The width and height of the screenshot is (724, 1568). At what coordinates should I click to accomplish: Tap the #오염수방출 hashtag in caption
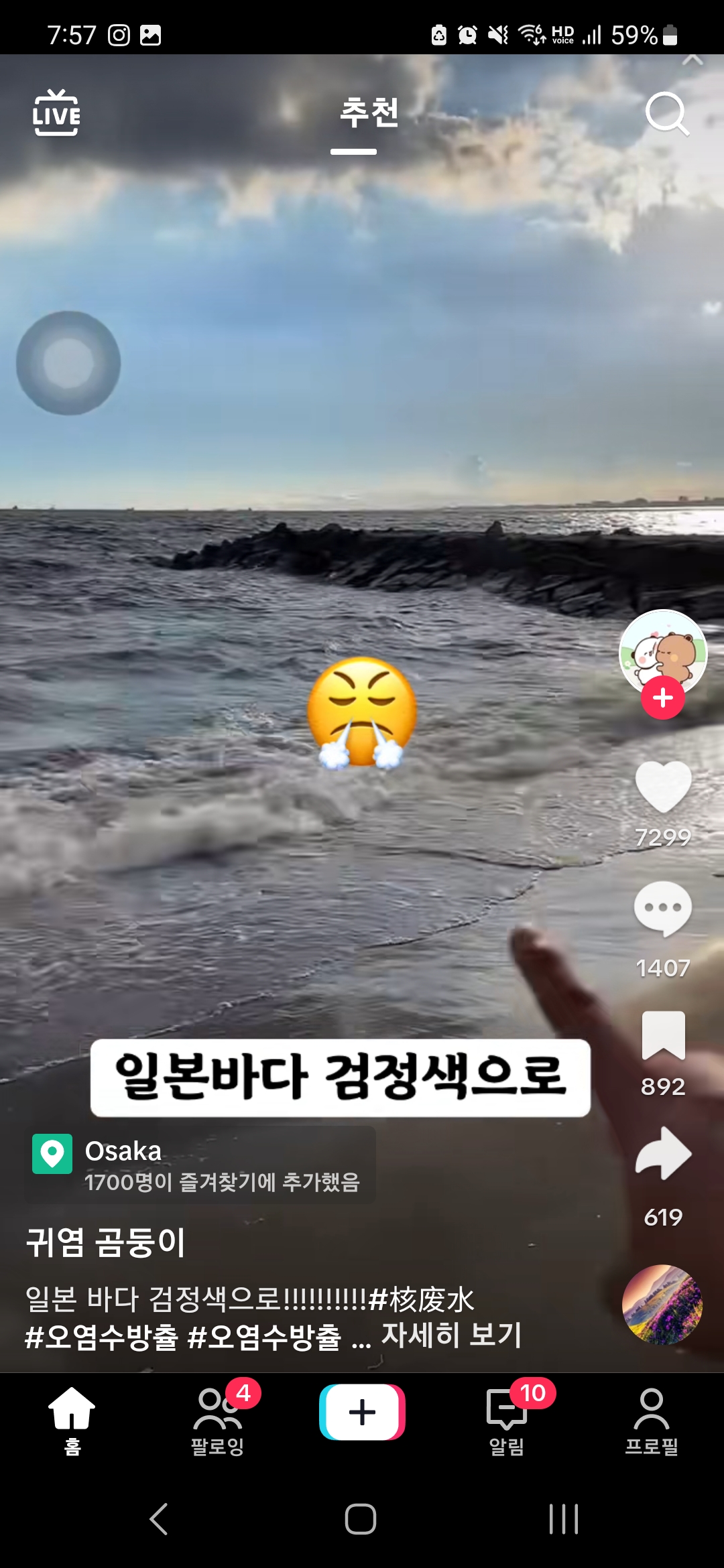click(102, 1337)
